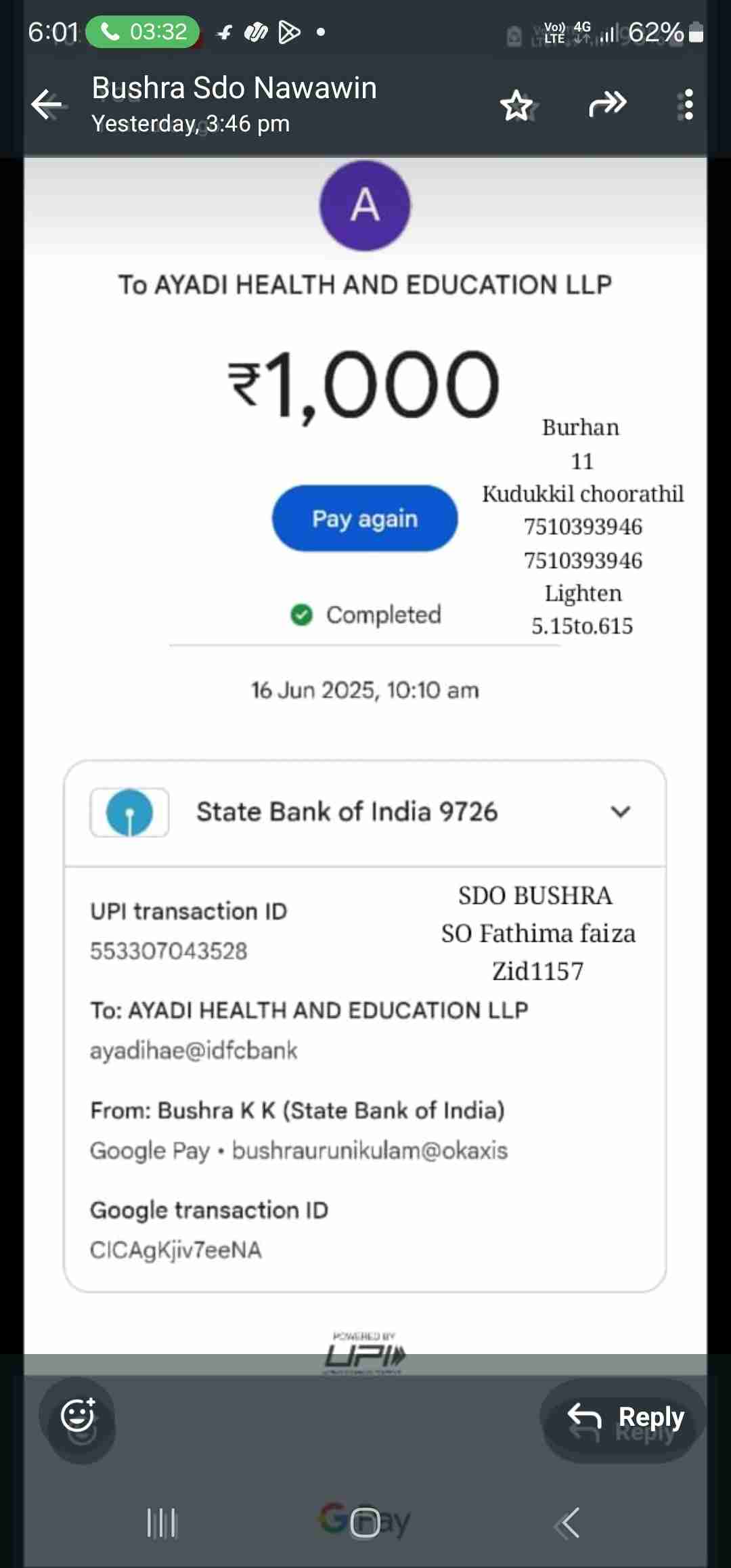The width and height of the screenshot is (731, 1568).
Task: Open recent apps from navigation bar
Action: pos(162,1523)
